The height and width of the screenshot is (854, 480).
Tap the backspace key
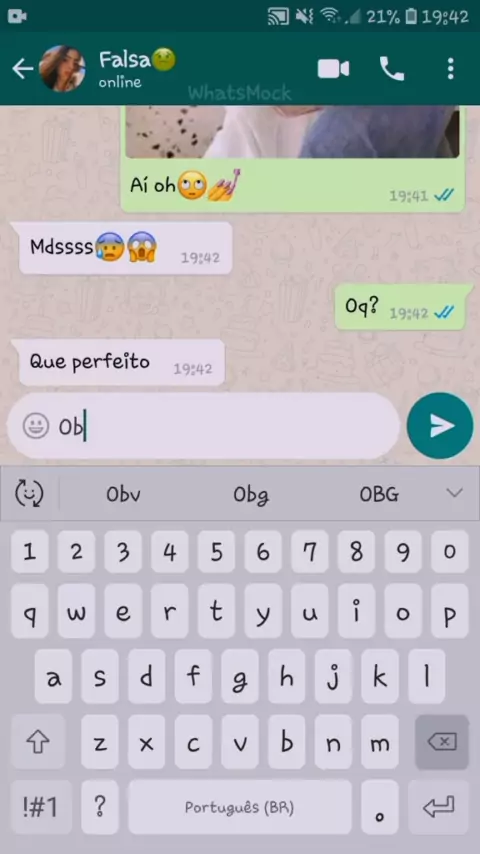coord(442,742)
